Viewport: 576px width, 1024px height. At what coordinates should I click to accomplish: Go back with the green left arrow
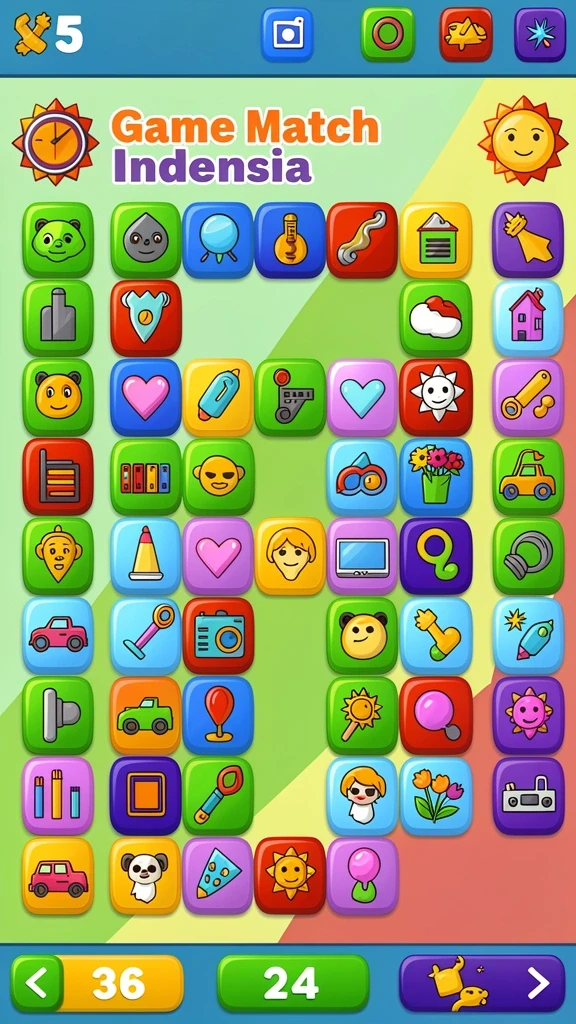pos(37,982)
